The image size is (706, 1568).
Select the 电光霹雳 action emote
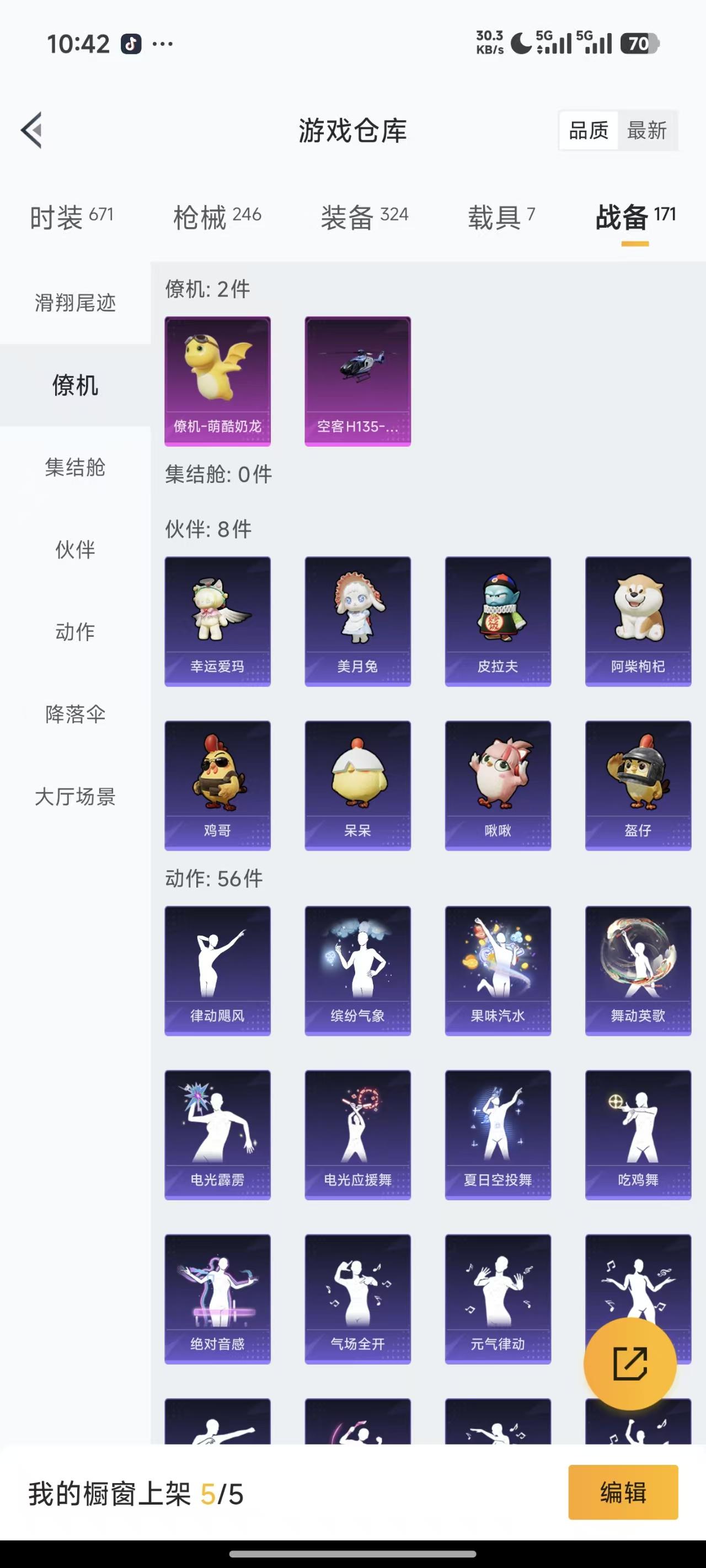(x=217, y=1134)
